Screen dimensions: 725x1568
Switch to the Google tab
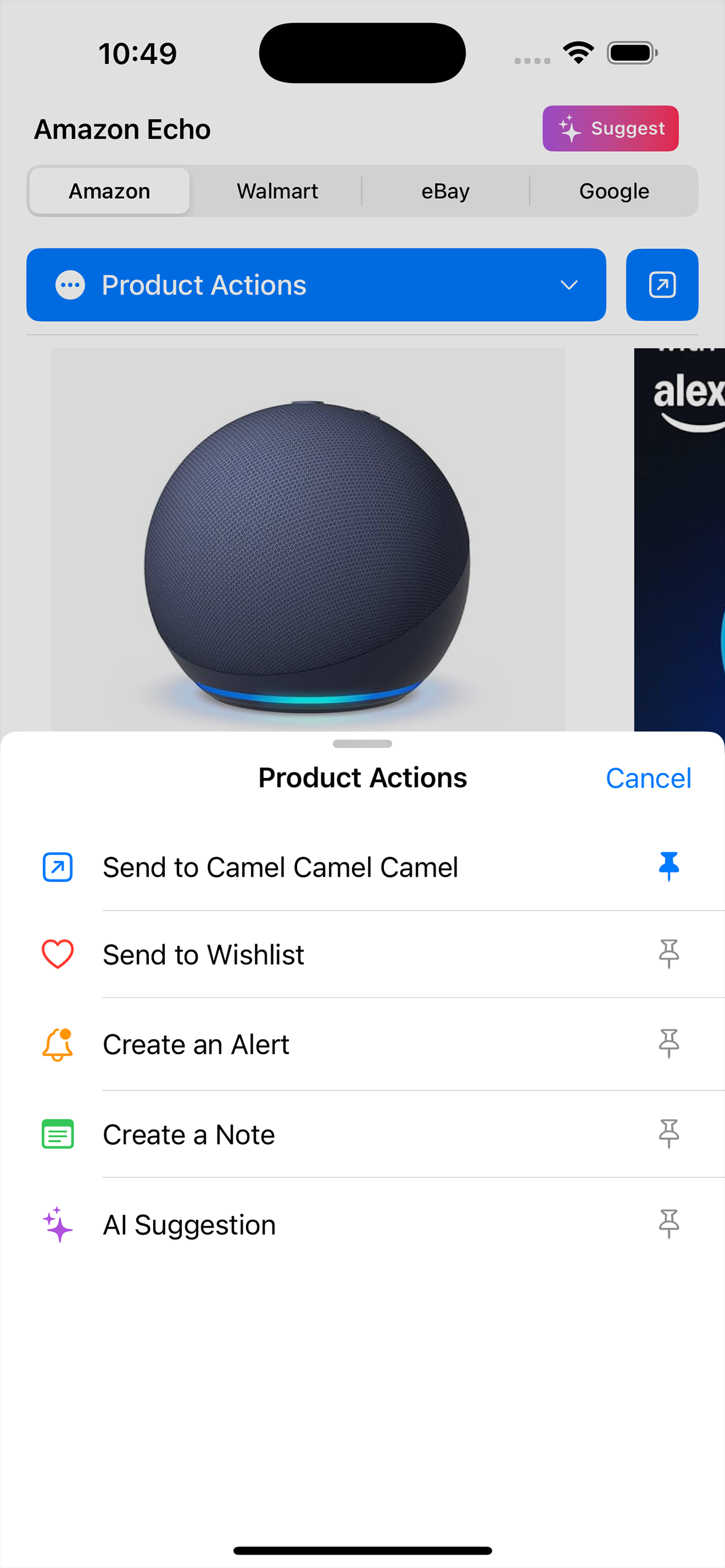click(614, 191)
